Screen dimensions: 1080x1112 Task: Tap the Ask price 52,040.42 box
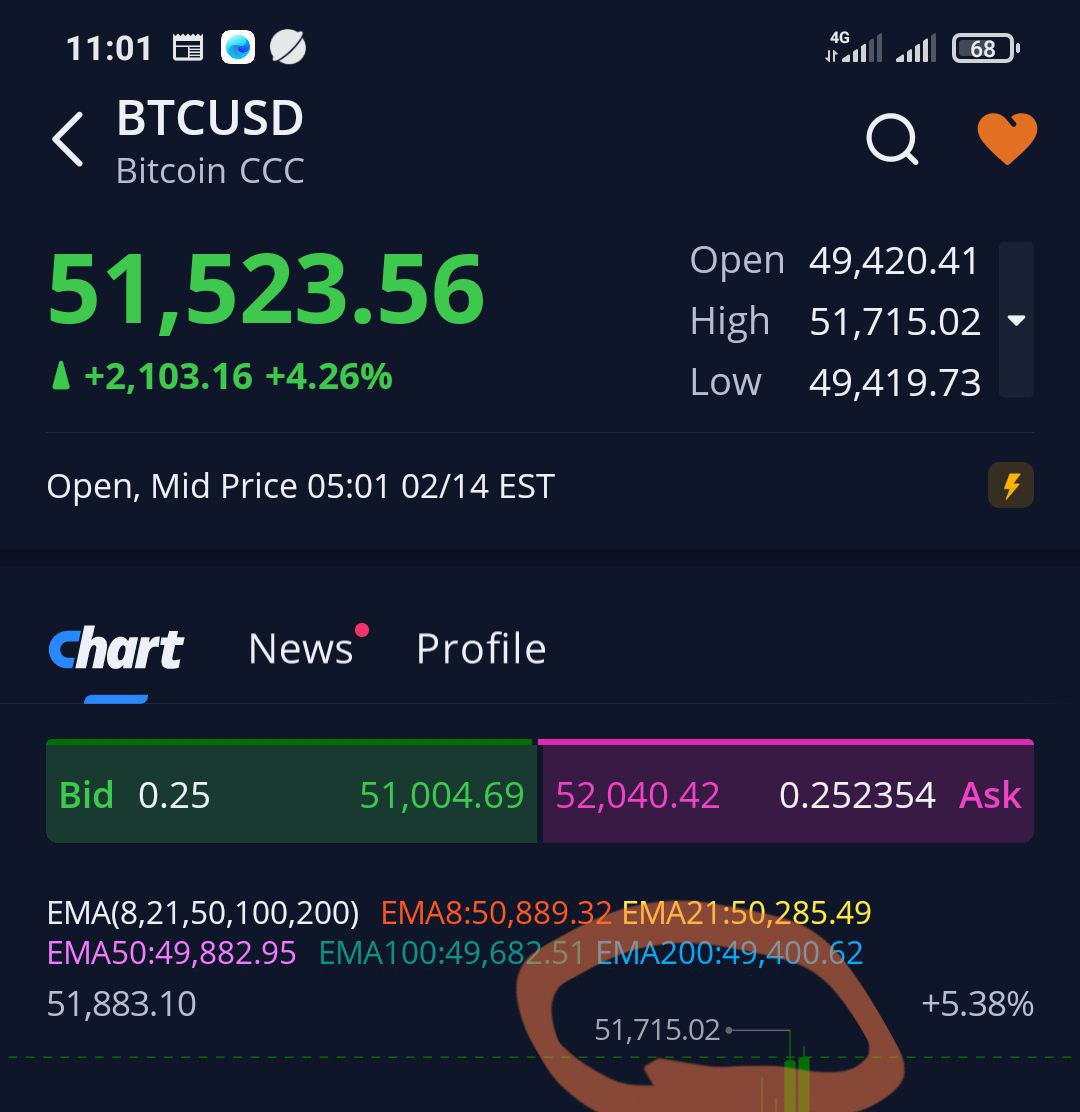pos(786,794)
